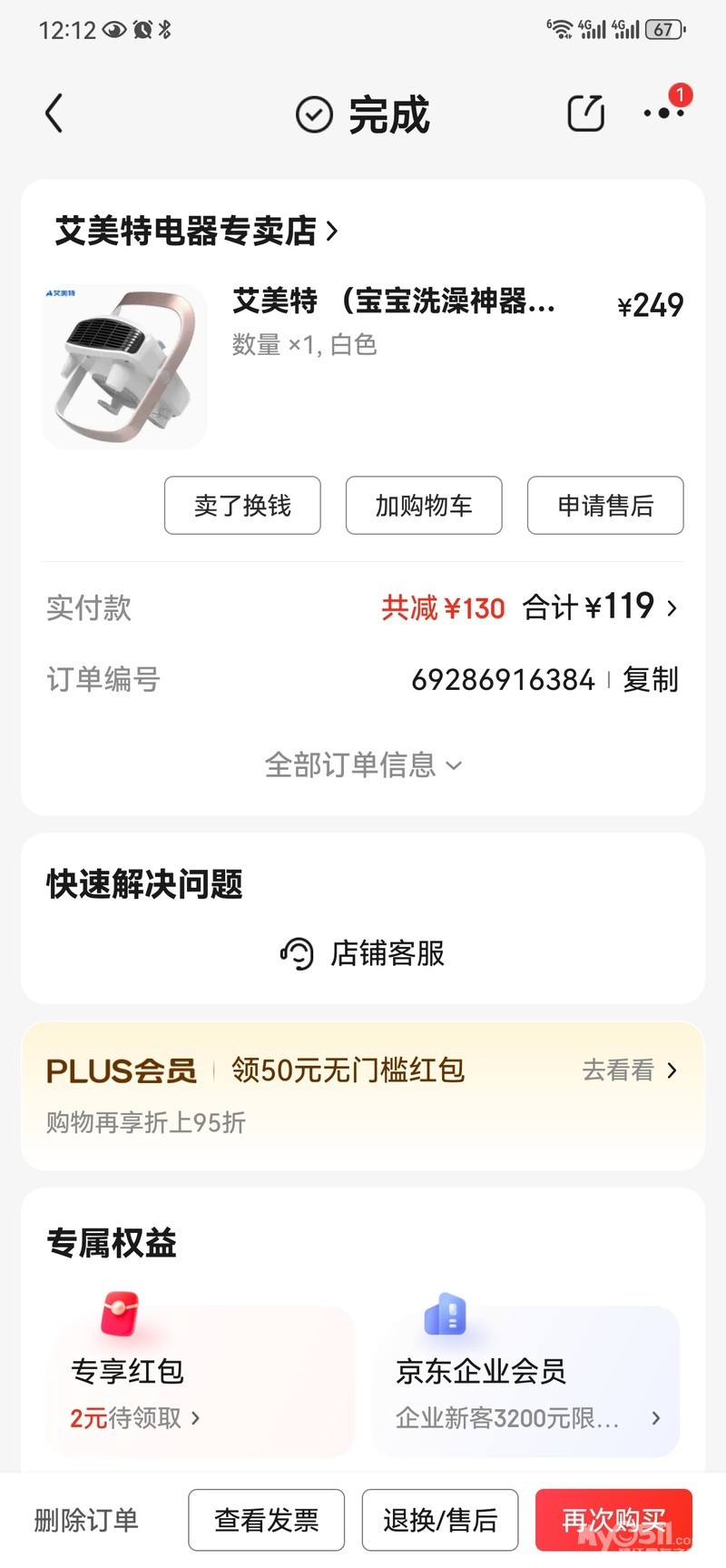Share this order via the share icon
Image resolution: width=726 pixels, height=1568 pixels.
585,113
